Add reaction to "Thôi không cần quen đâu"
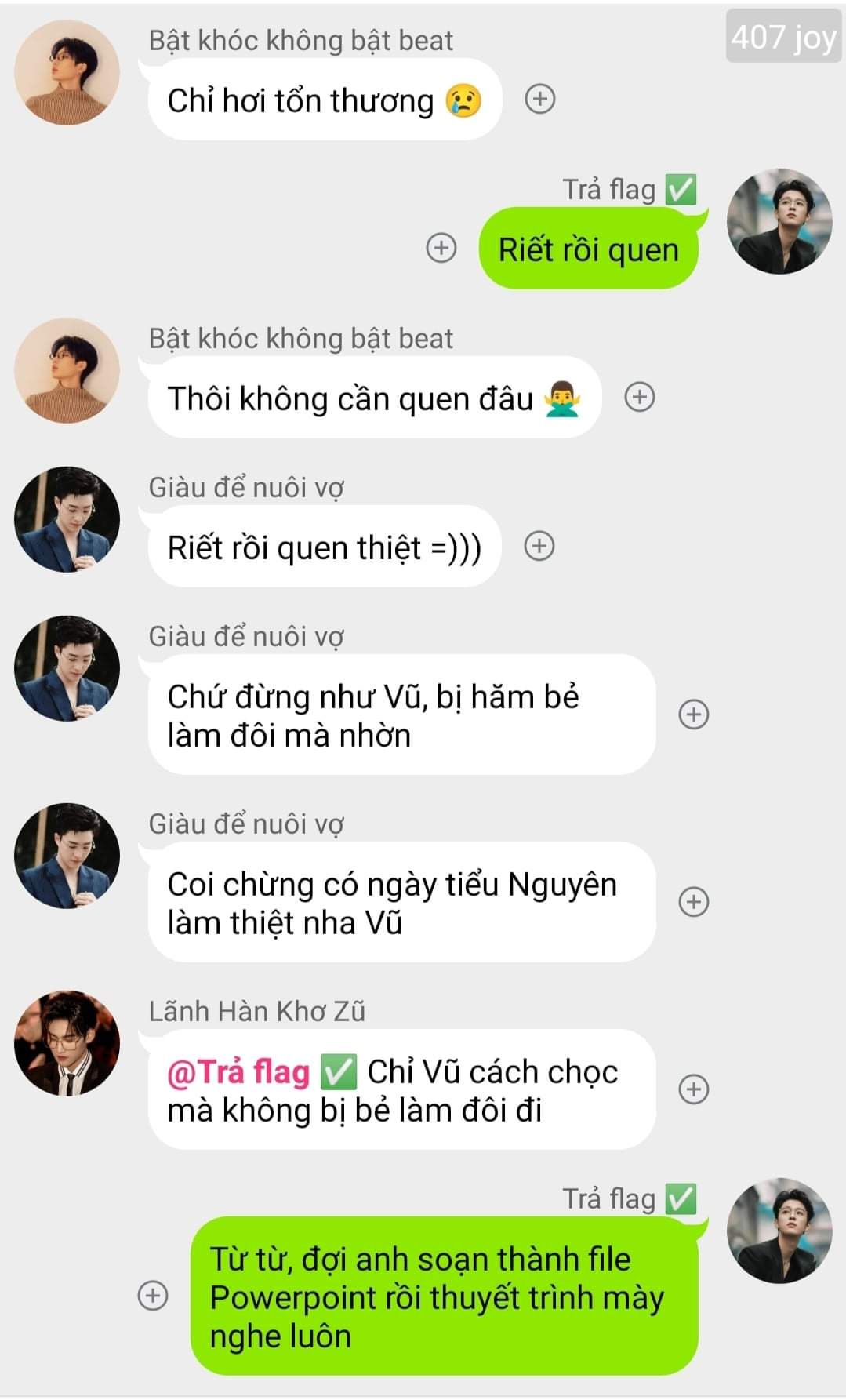Screen dimensions: 846x1400 [x=639, y=397]
